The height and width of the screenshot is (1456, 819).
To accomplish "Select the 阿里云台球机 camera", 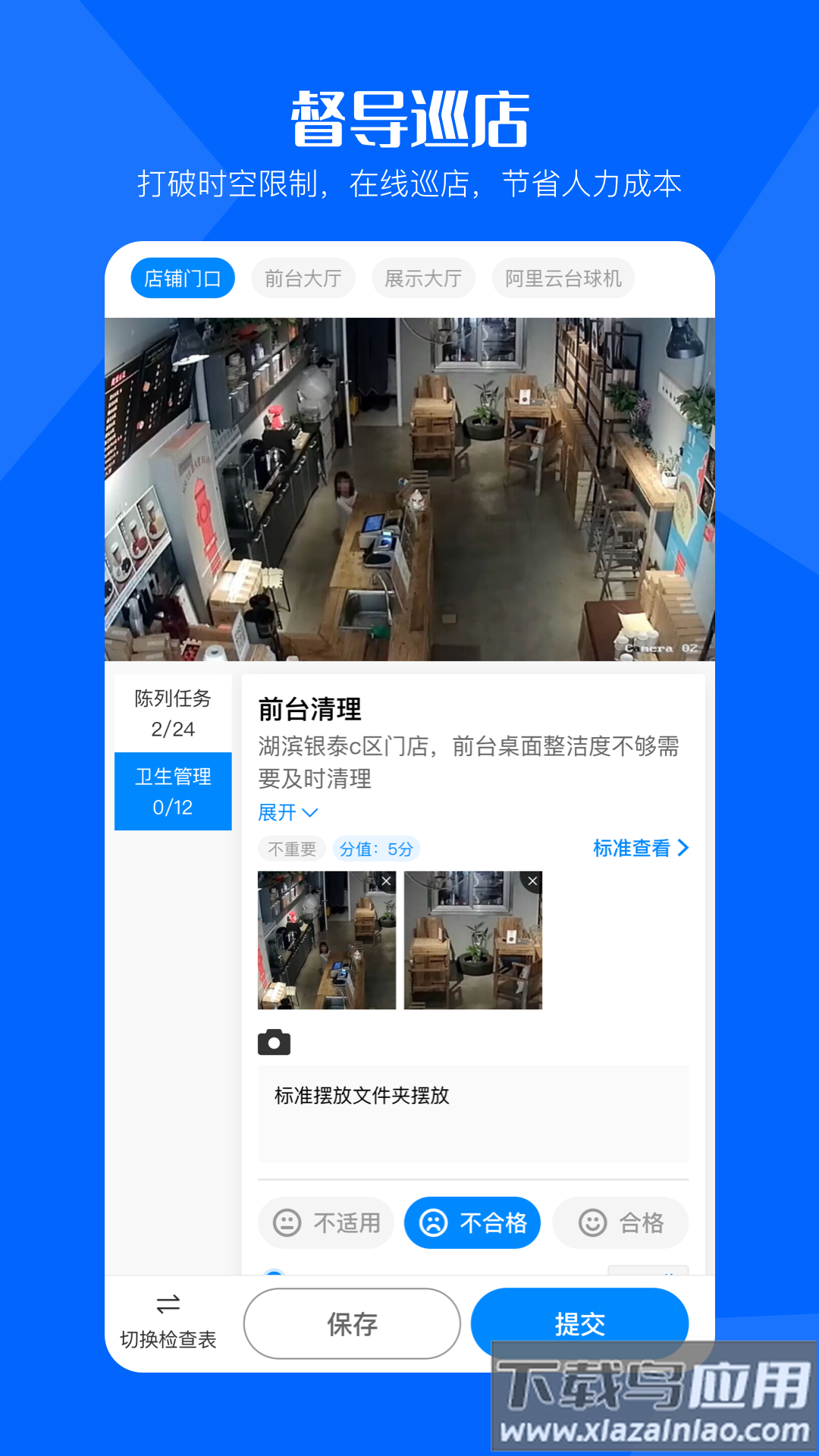I will click(563, 278).
